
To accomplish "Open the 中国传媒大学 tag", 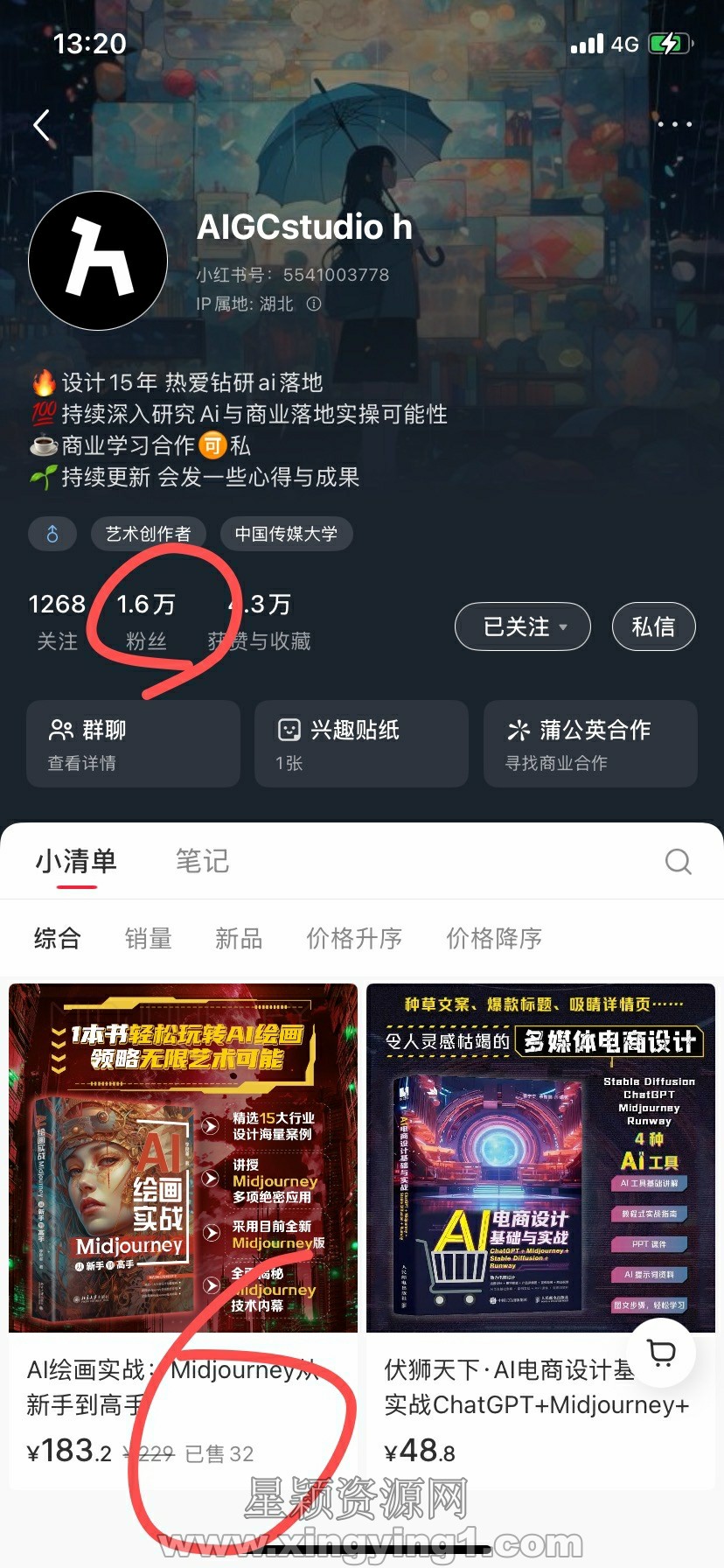I will (x=286, y=534).
